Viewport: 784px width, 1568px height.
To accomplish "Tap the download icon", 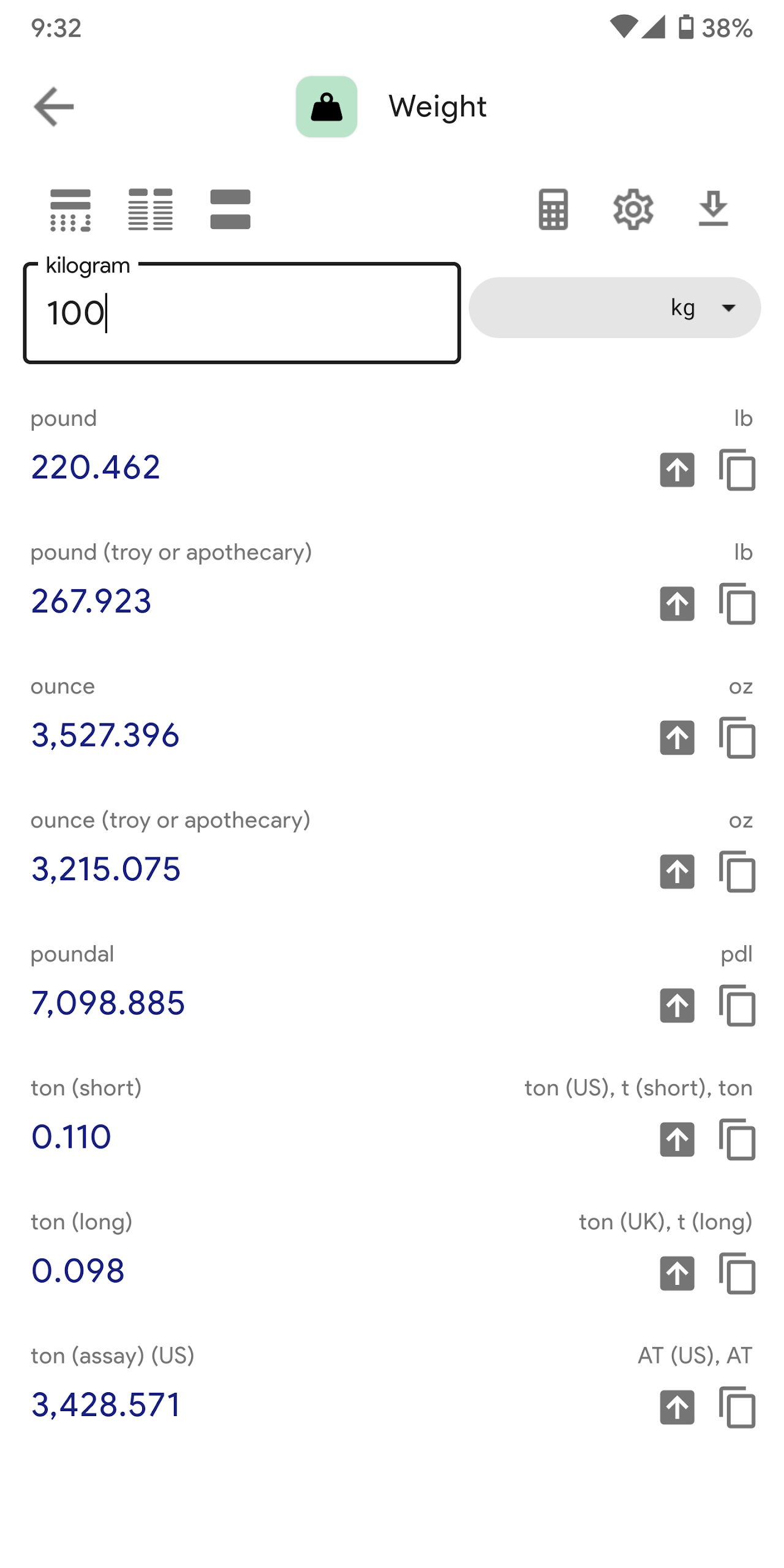I will (x=713, y=209).
